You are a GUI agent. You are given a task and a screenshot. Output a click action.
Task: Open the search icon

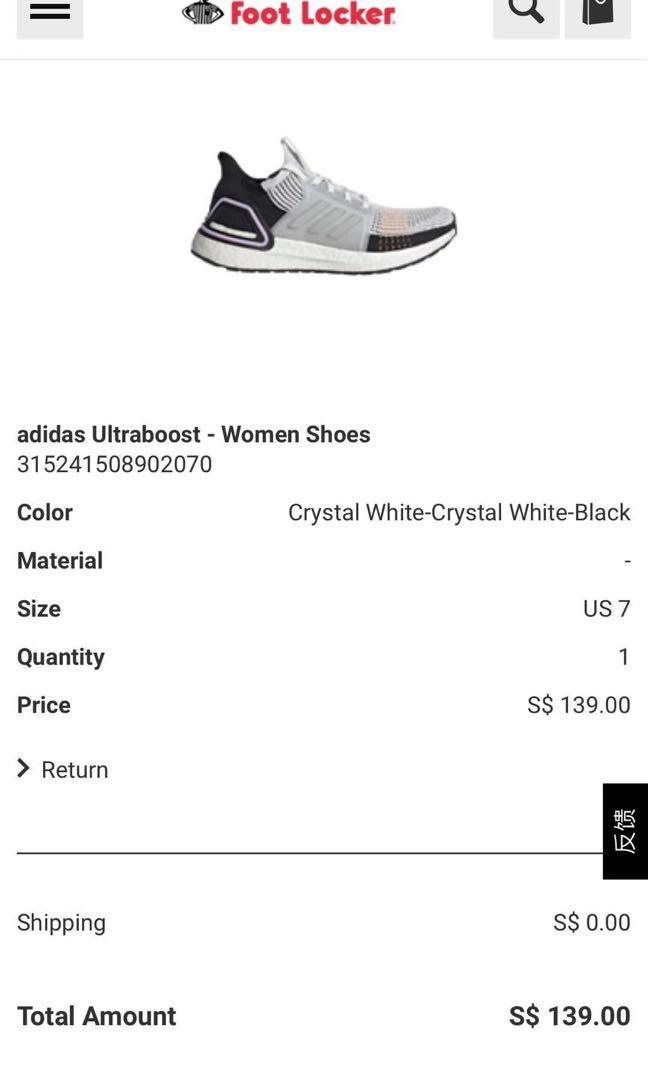point(526,14)
